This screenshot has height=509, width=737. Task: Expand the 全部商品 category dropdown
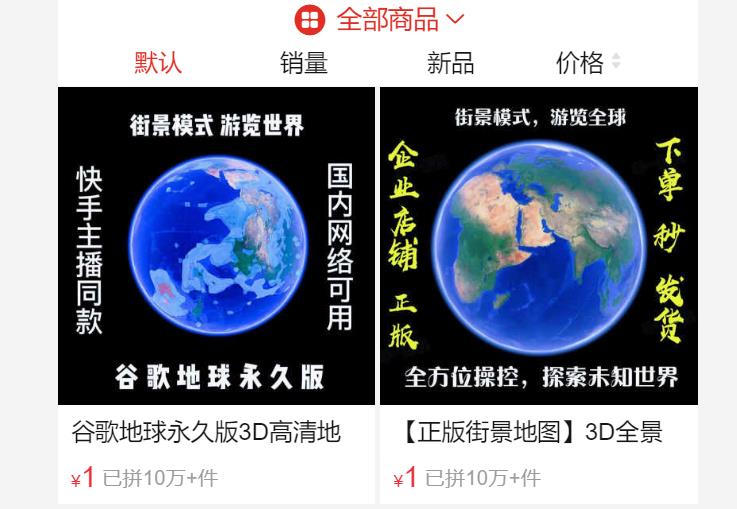pyautogui.click(x=380, y=19)
